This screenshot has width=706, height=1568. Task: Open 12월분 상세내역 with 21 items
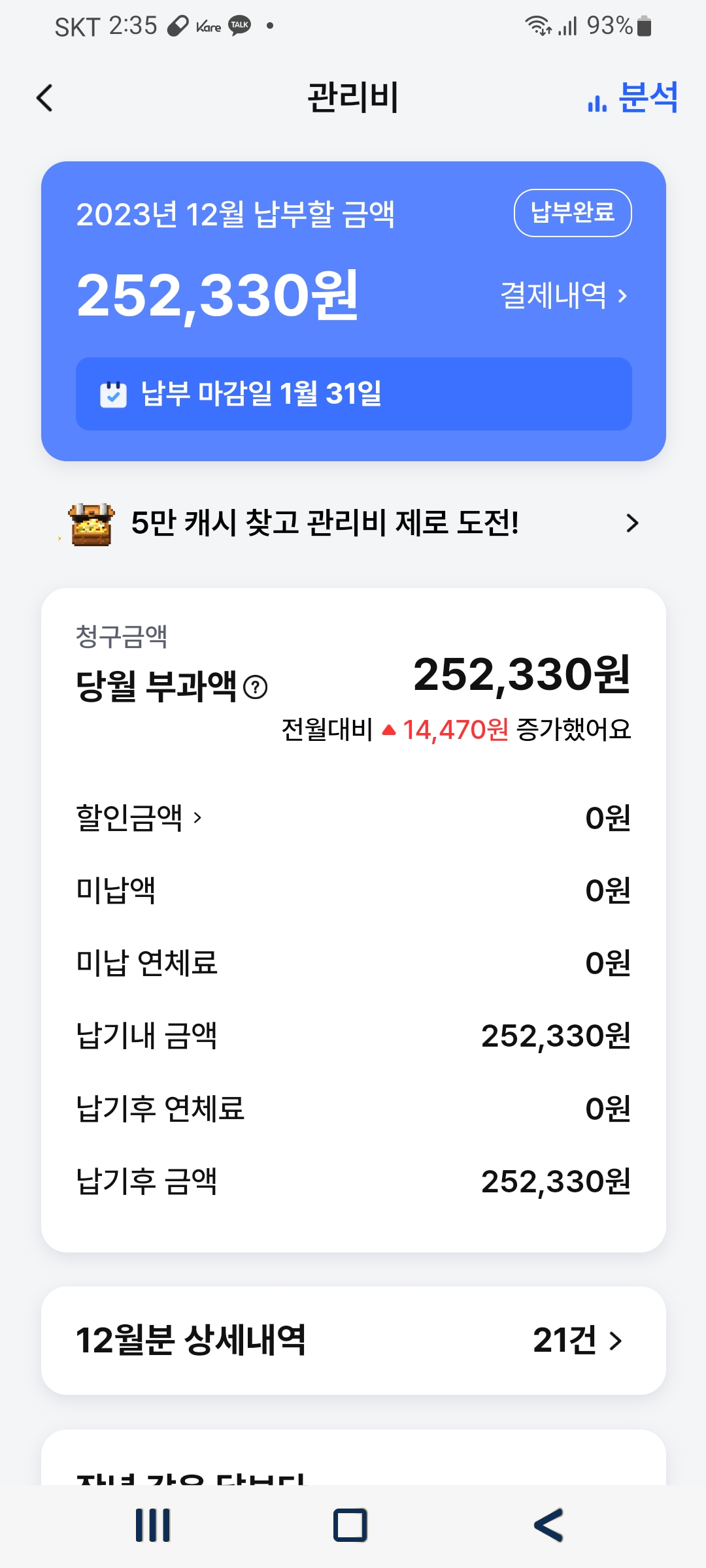tap(353, 1340)
